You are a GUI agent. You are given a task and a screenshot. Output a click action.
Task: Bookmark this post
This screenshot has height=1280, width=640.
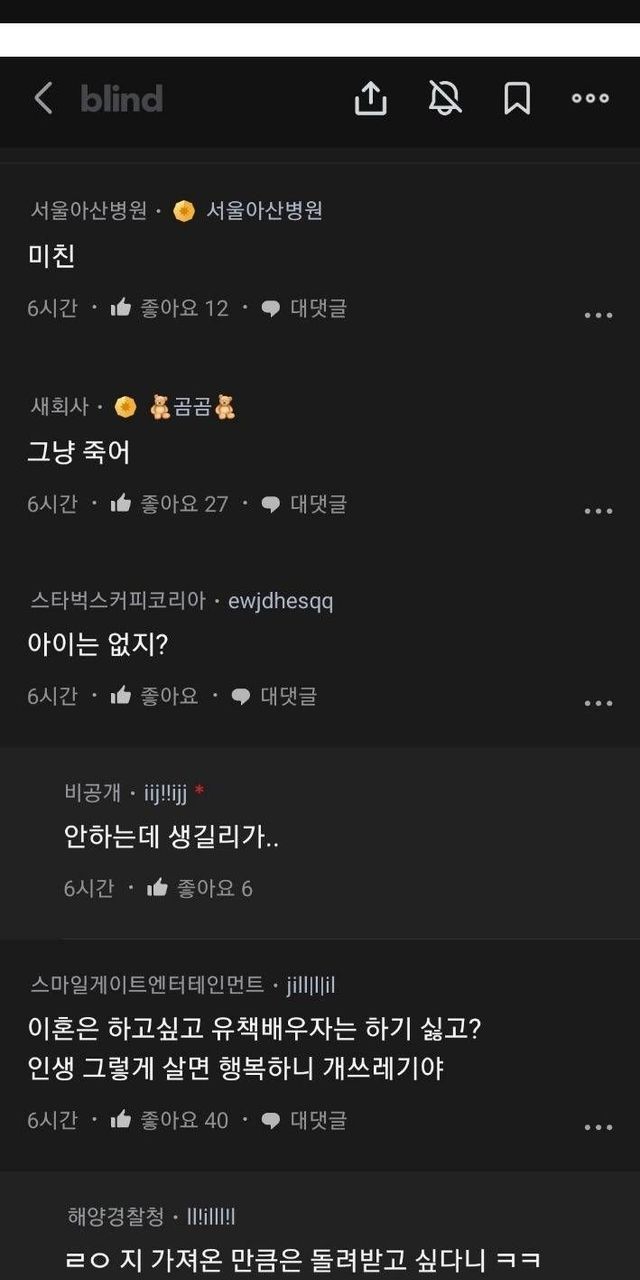click(517, 98)
